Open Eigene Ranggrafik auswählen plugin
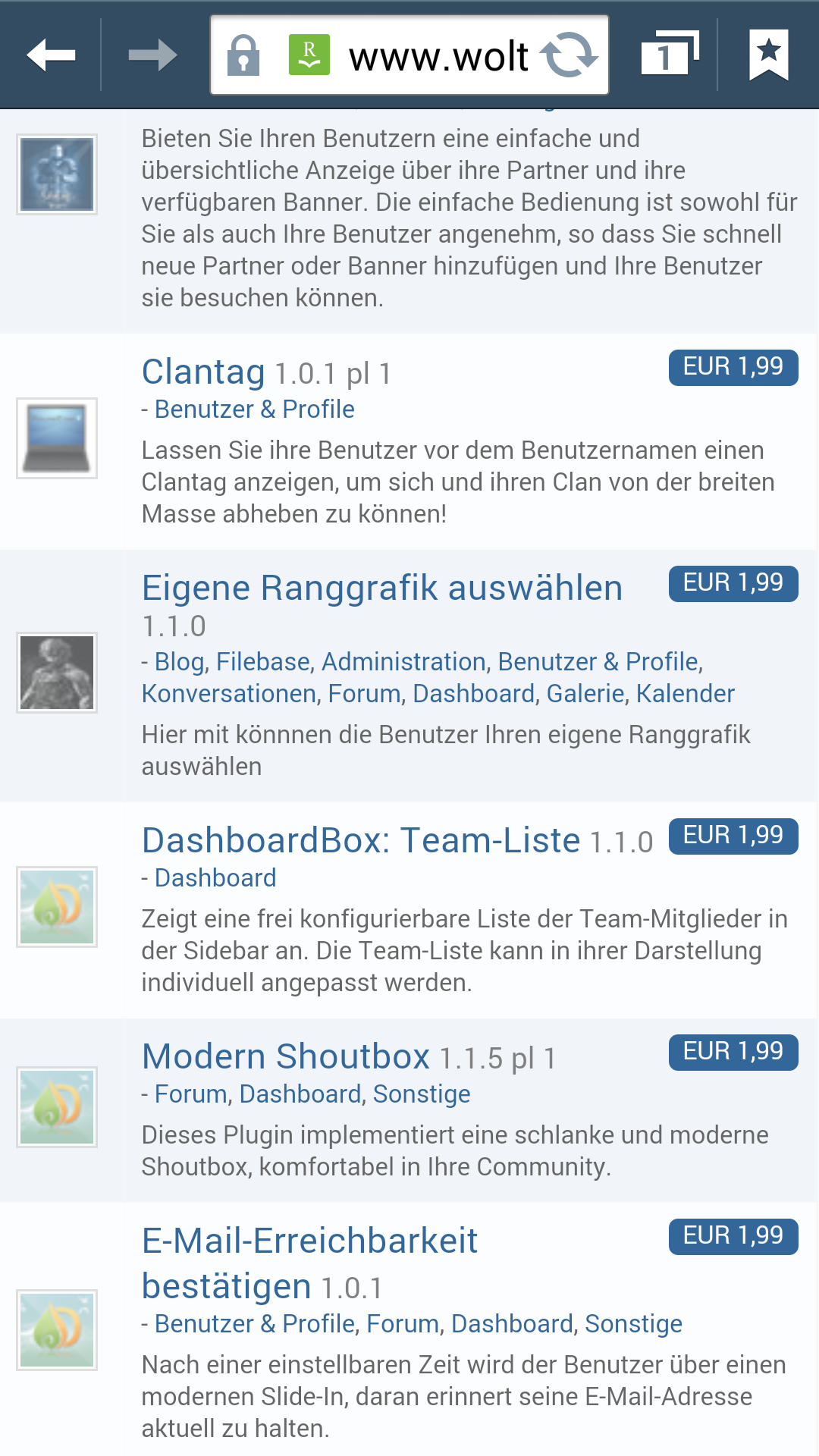The height and width of the screenshot is (1456, 819). [381, 588]
